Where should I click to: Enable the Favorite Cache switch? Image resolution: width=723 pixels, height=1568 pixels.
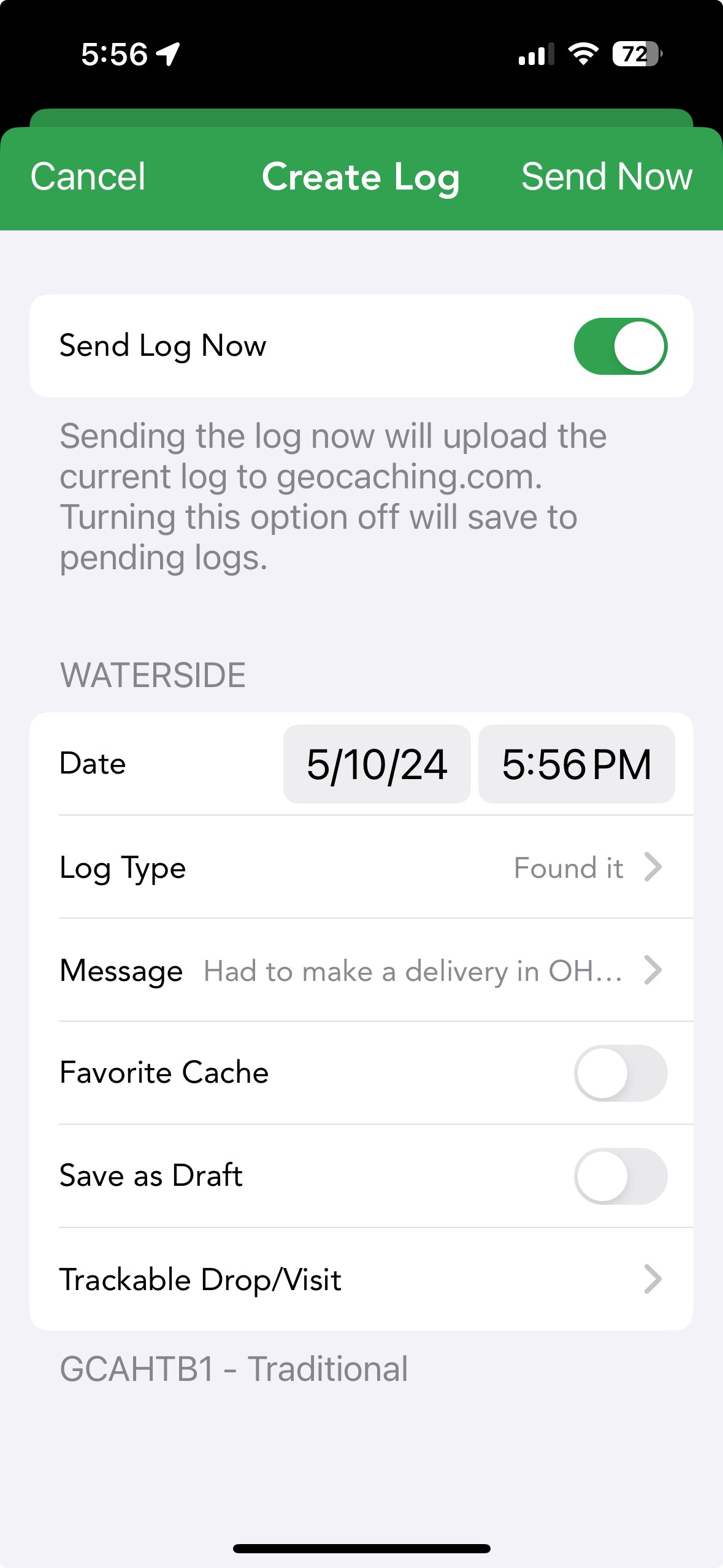click(620, 1073)
